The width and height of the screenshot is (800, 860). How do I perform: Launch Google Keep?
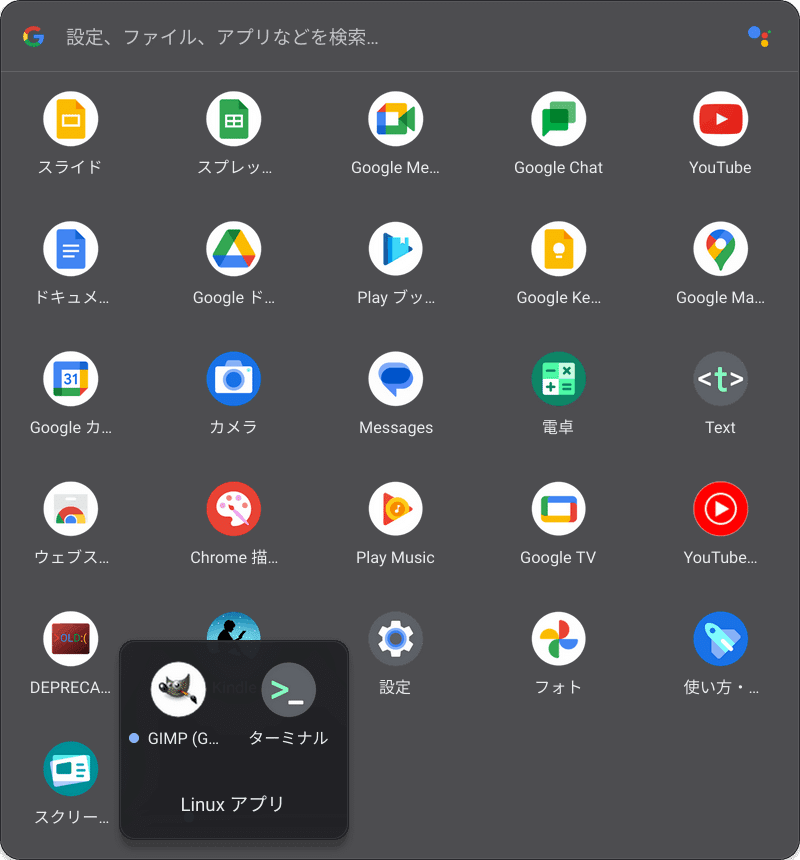point(558,249)
